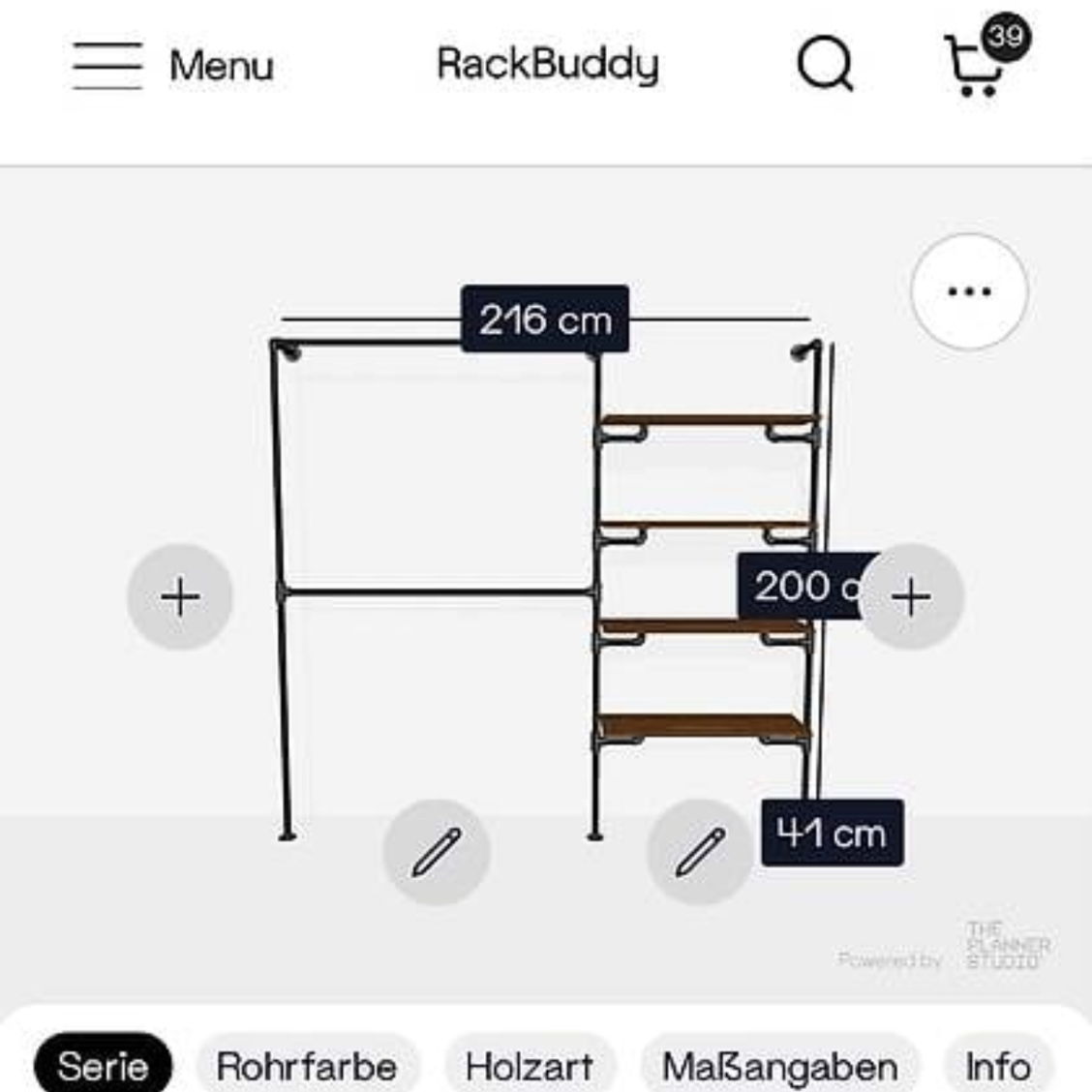Viewport: 1092px width, 1092px height.
Task: Add a module on the right side
Action: (x=911, y=596)
